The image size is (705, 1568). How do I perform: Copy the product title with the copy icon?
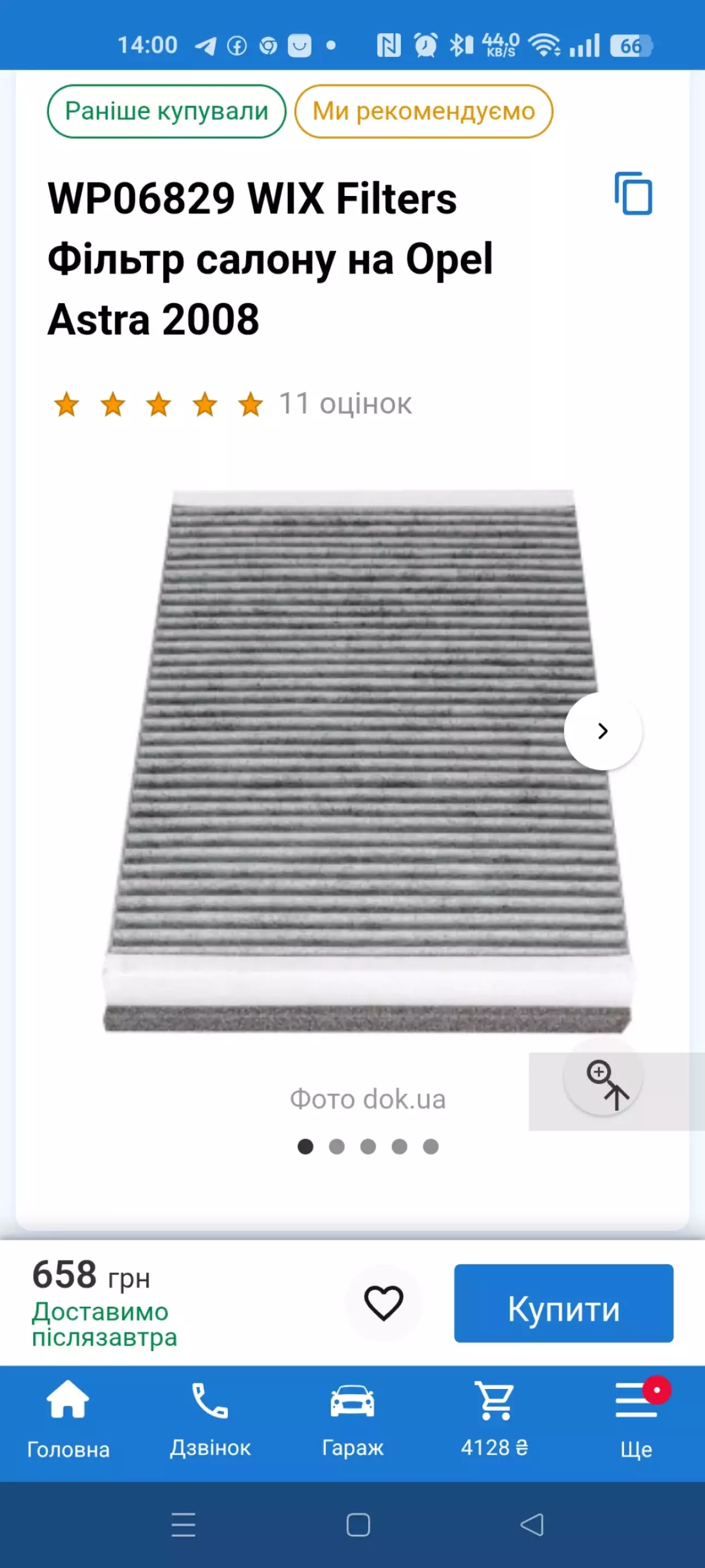633,194
